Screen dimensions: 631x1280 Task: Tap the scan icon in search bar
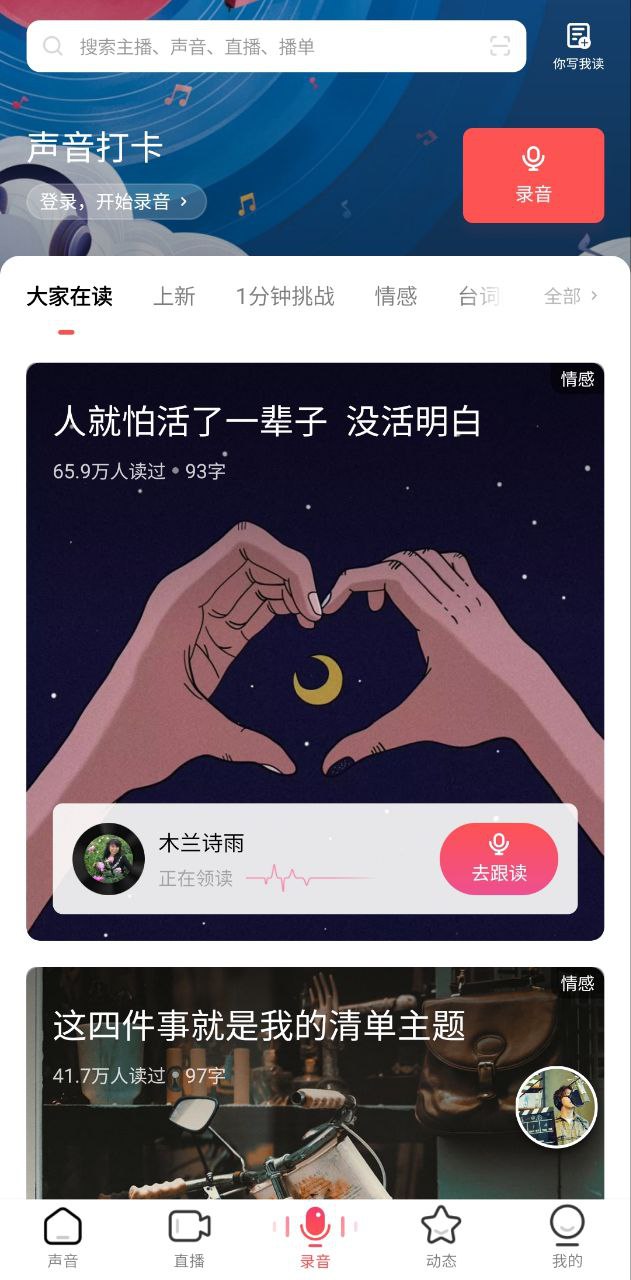tap(500, 46)
